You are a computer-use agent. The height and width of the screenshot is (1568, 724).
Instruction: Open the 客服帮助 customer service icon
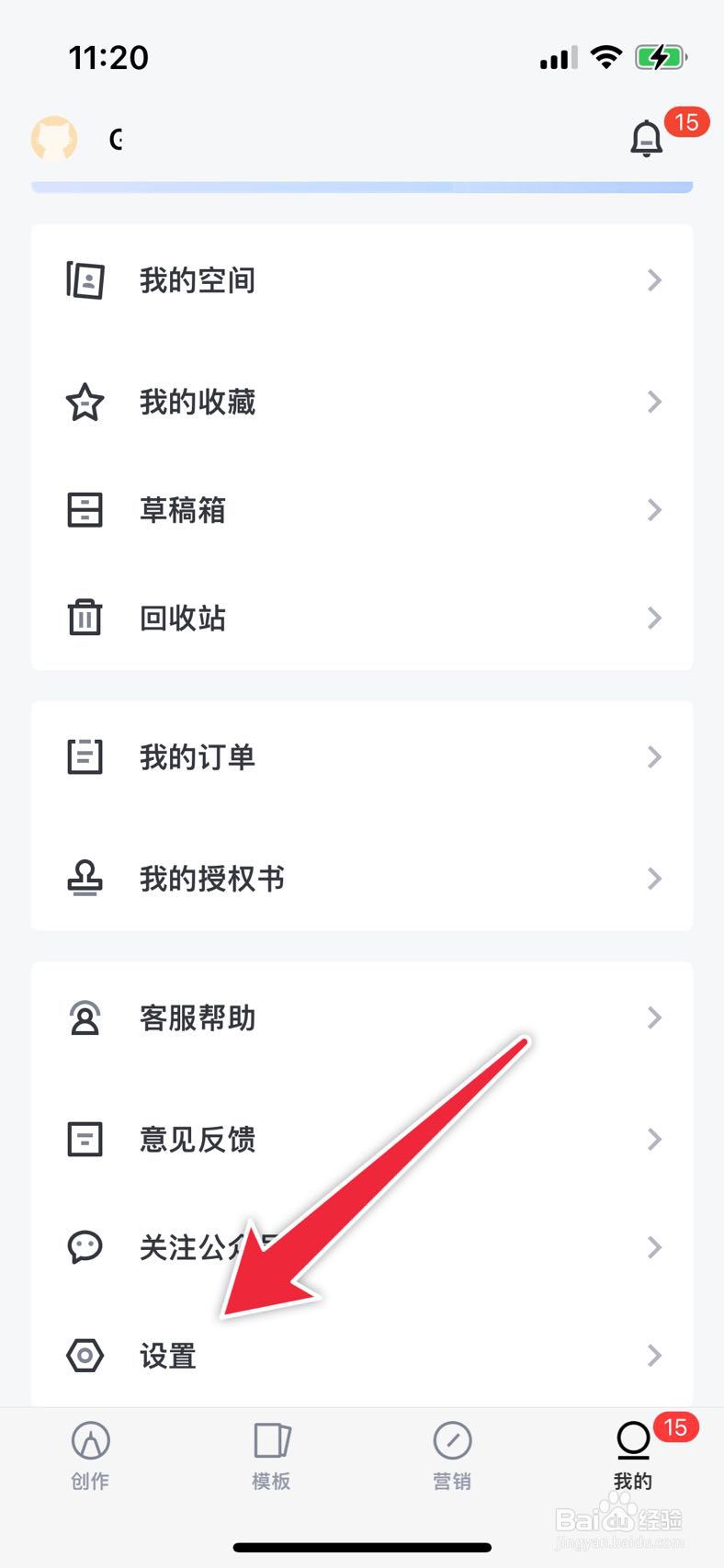(x=85, y=1017)
